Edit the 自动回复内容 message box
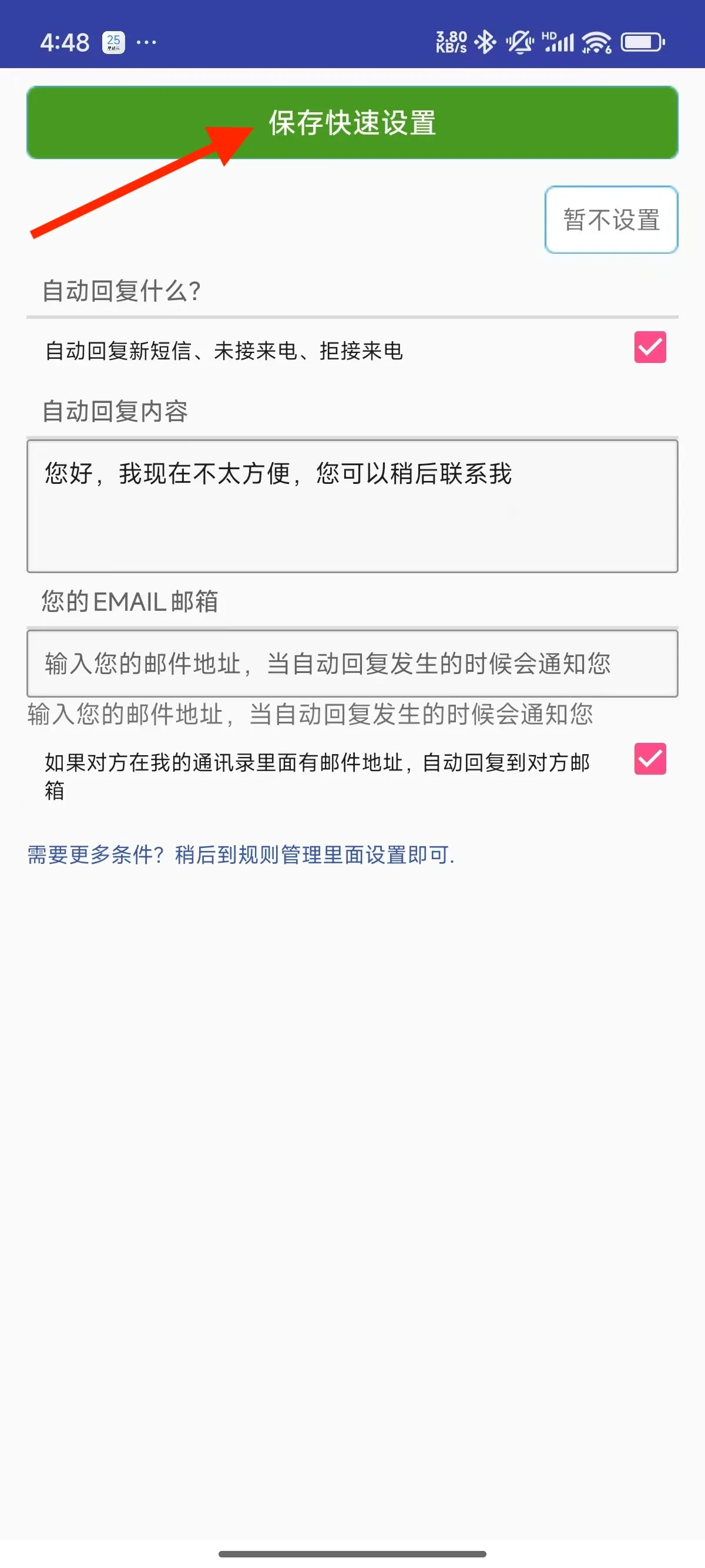 352,506
